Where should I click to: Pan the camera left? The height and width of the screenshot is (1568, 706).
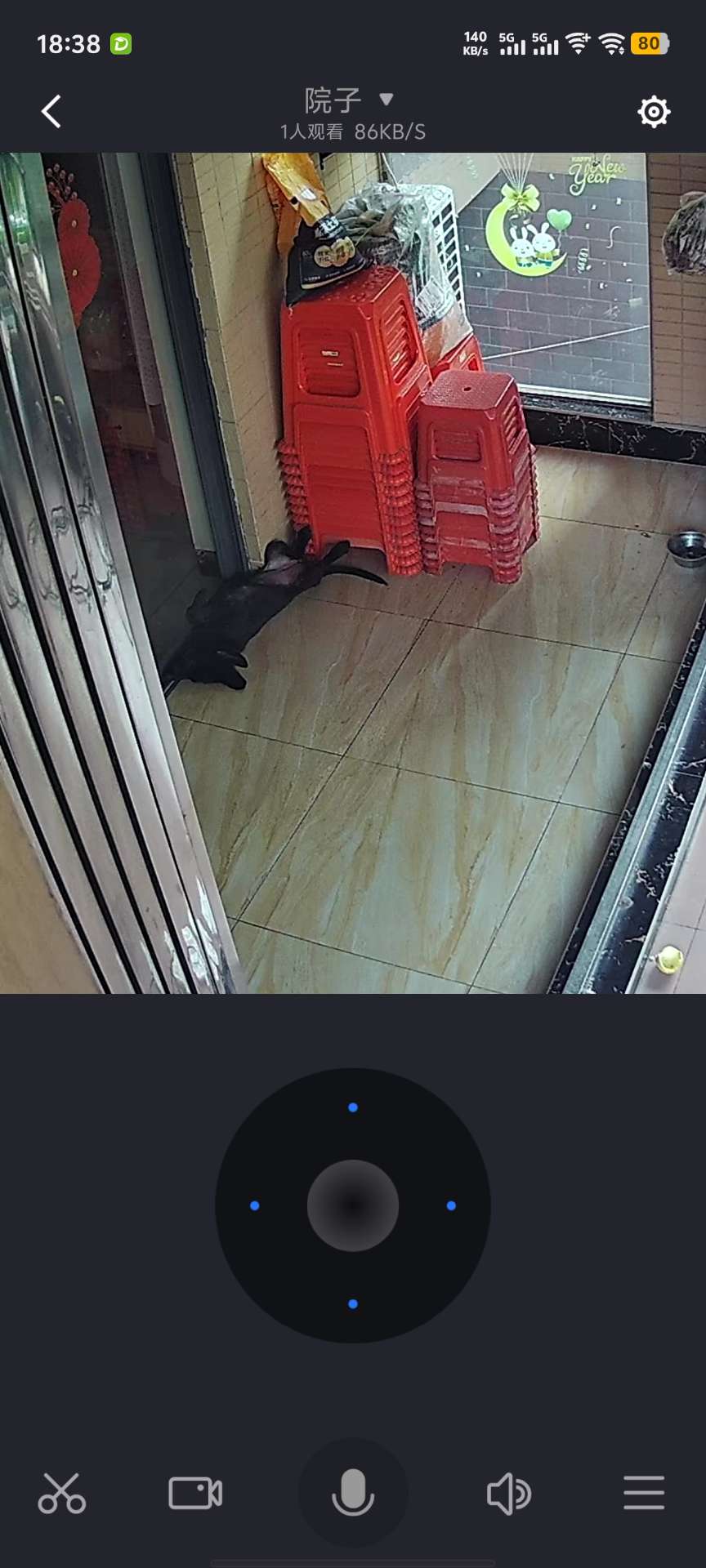pyautogui.click(x=255, y=1206)
